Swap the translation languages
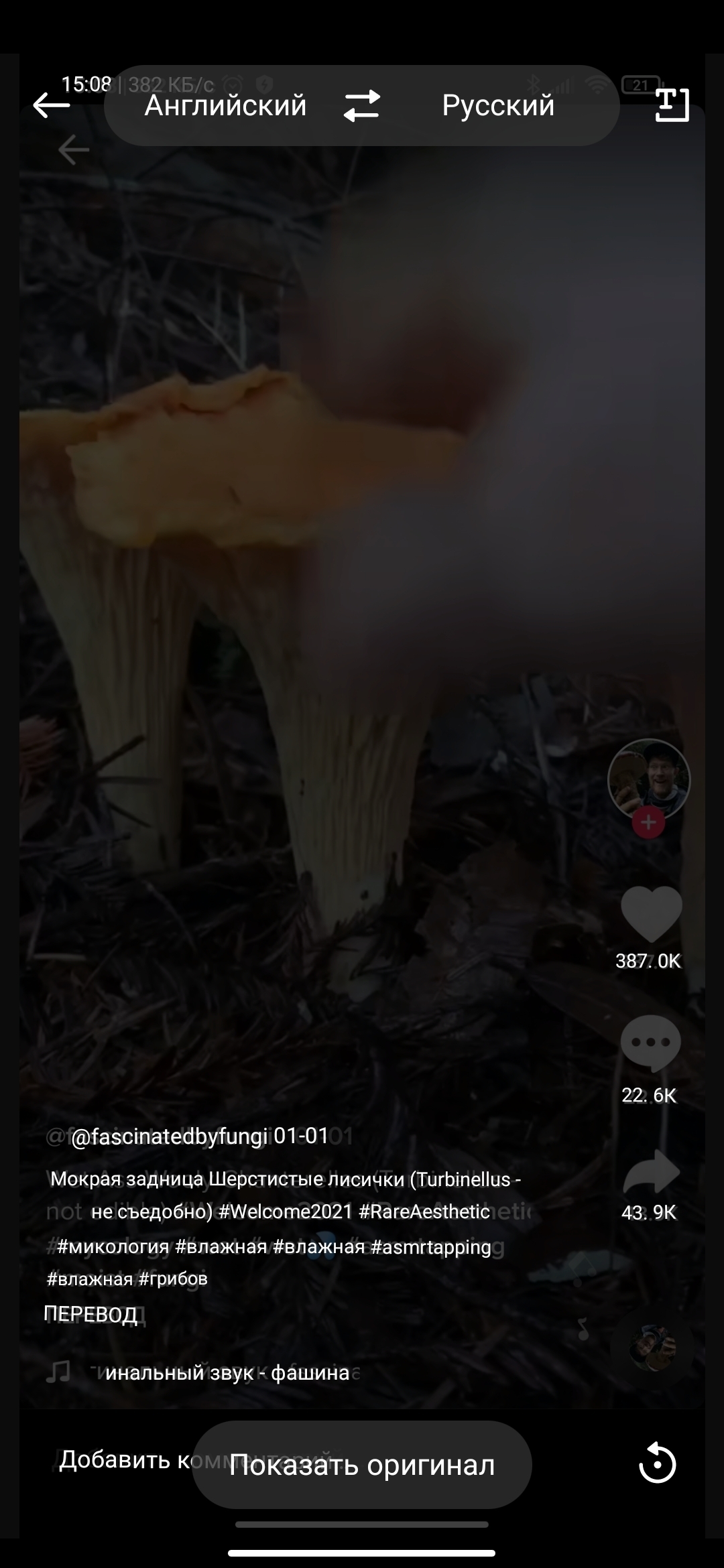The width and height of the screenshot is (724, 1568). pos(362,106)
